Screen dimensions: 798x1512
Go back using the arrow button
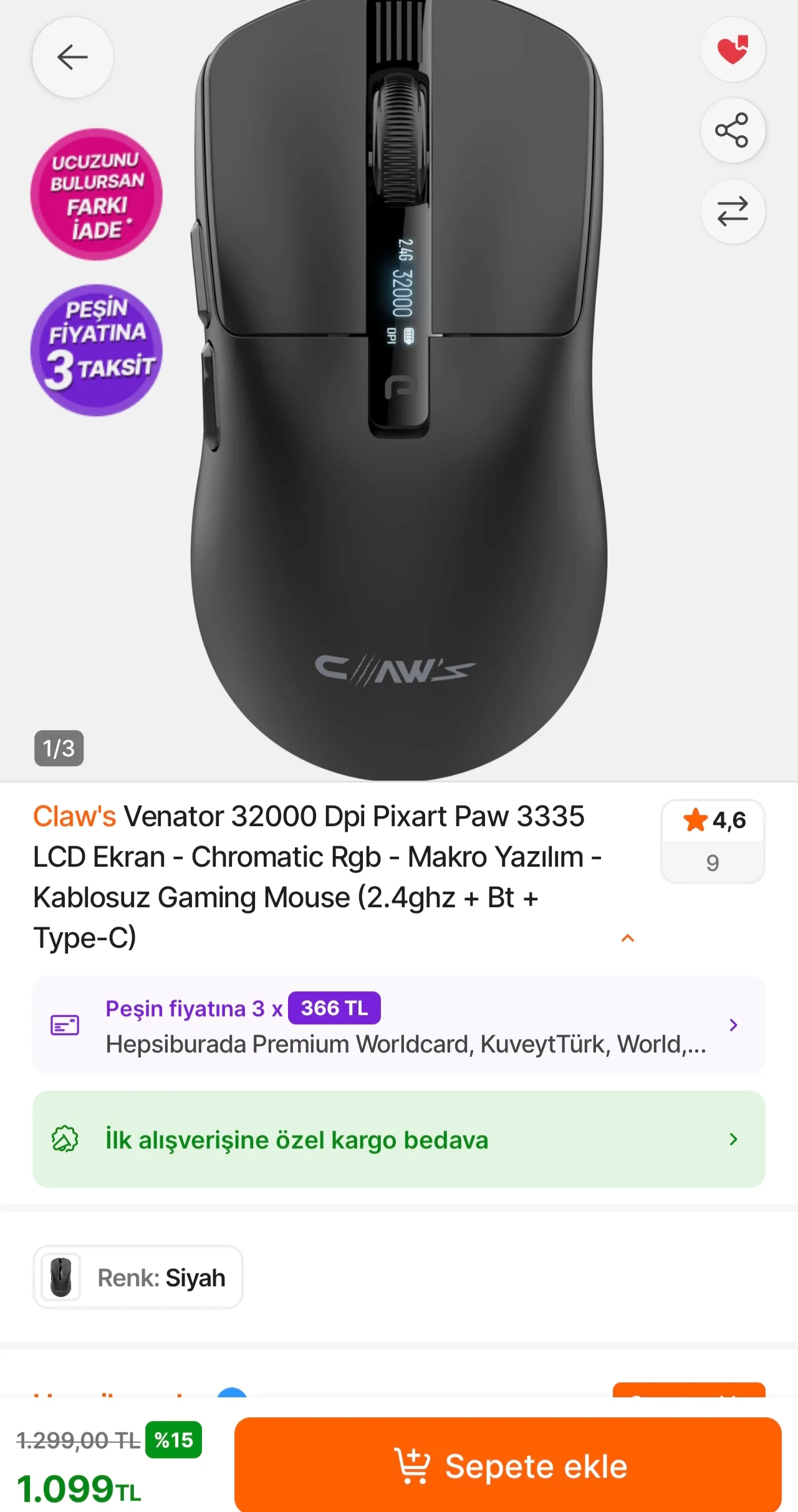pos(73,57)
